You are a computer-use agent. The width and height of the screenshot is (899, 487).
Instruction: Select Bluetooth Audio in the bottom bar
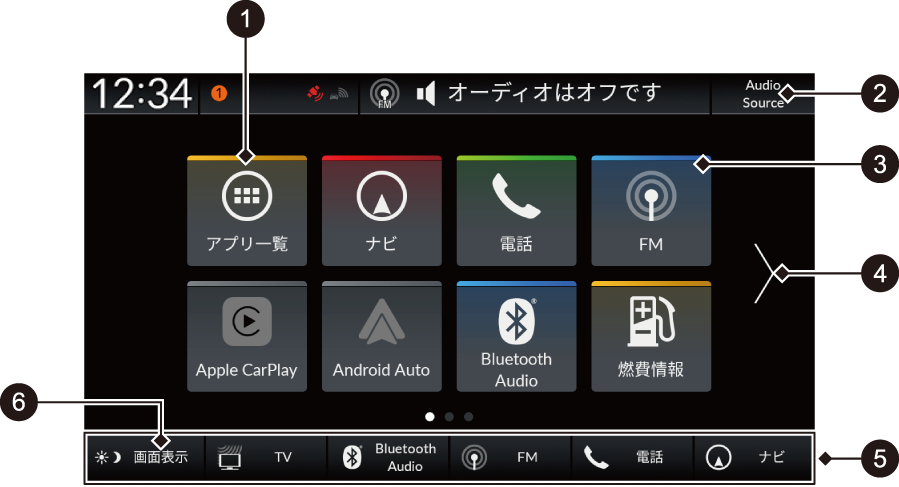[389, 457]
